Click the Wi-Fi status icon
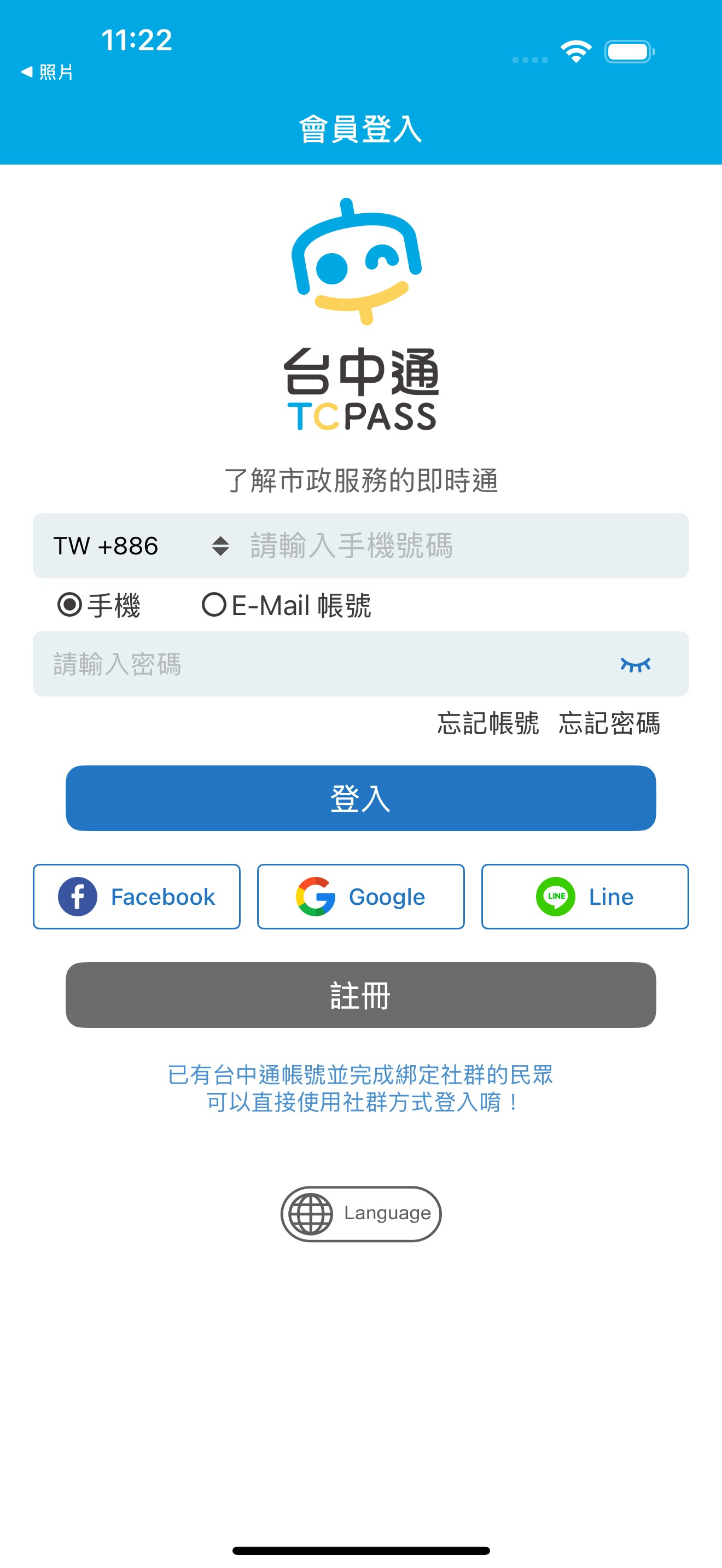Image resolution: width=722 pixels, height=1568 pixels. 577,52
